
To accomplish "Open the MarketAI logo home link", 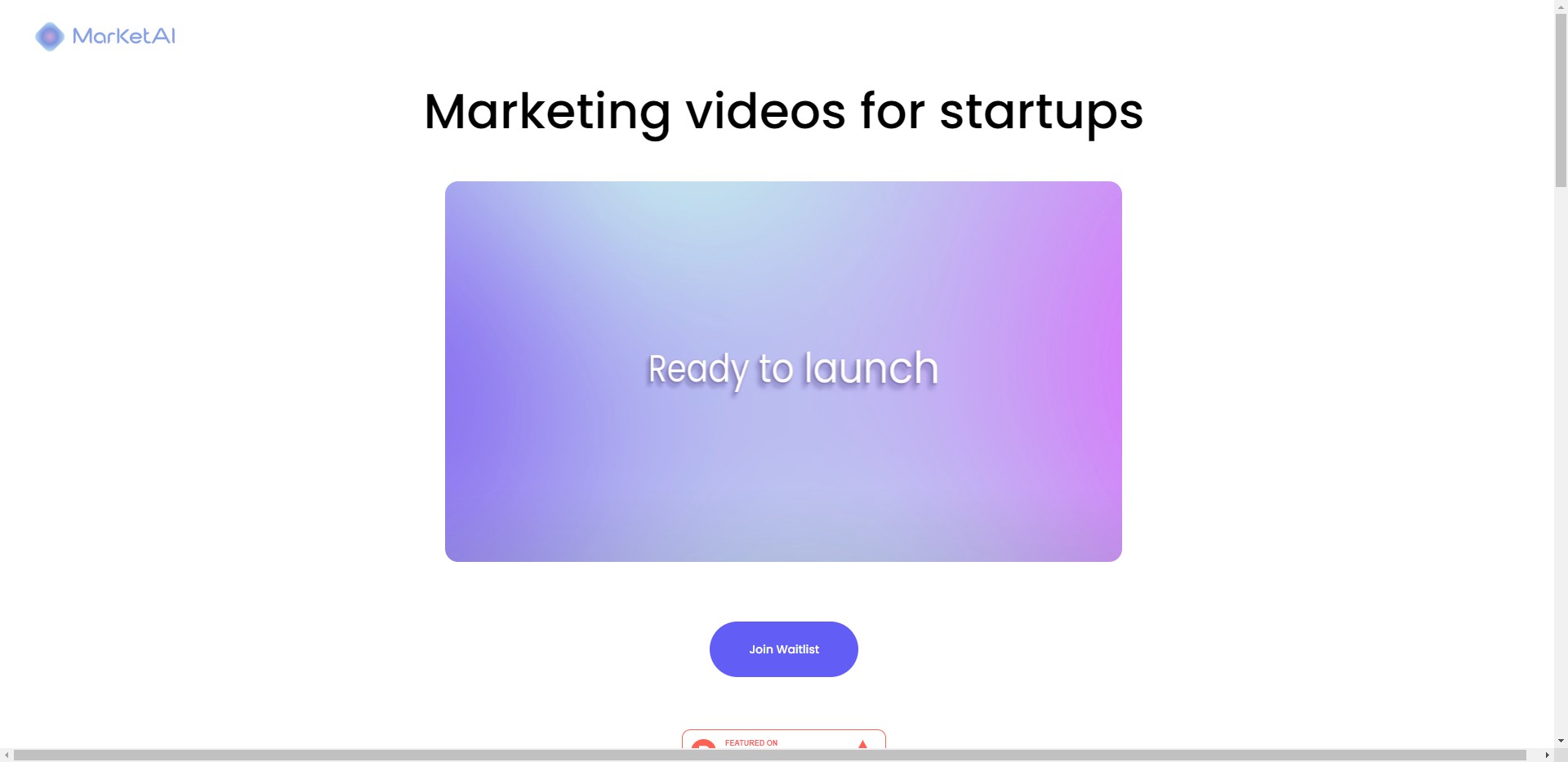I will [105, 36].
